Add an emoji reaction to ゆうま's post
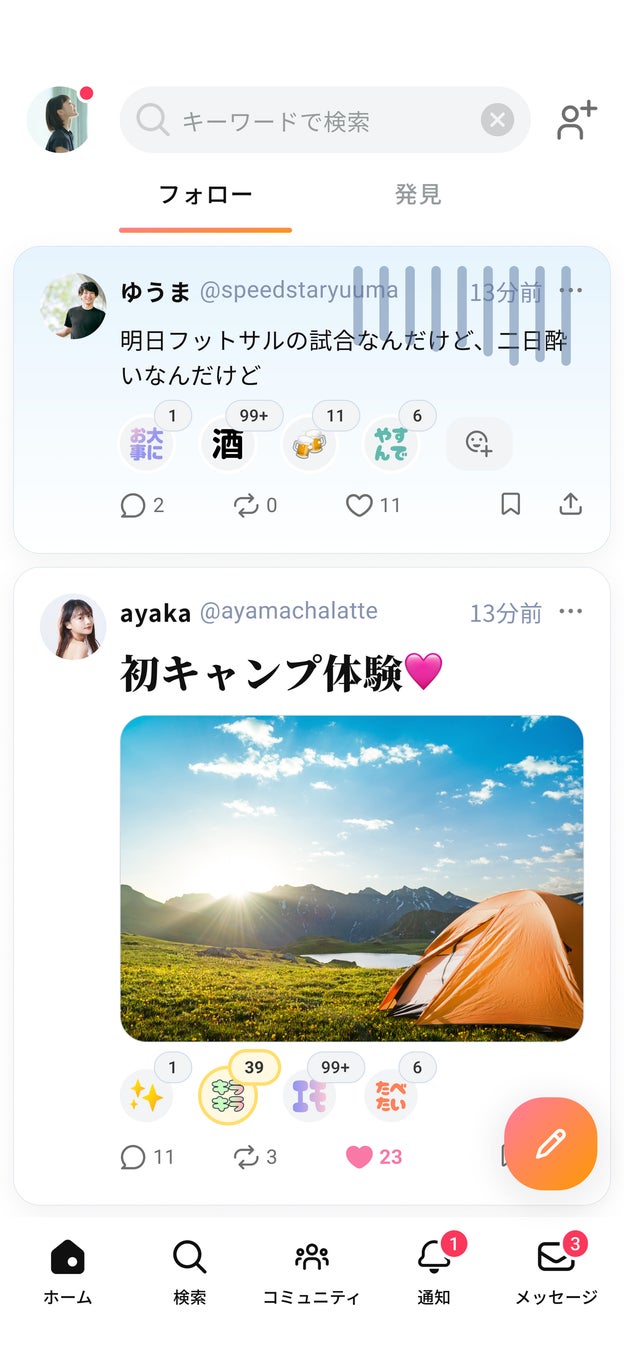The image size is (624, 1350). pyautogui.click(x=479, y=444)
